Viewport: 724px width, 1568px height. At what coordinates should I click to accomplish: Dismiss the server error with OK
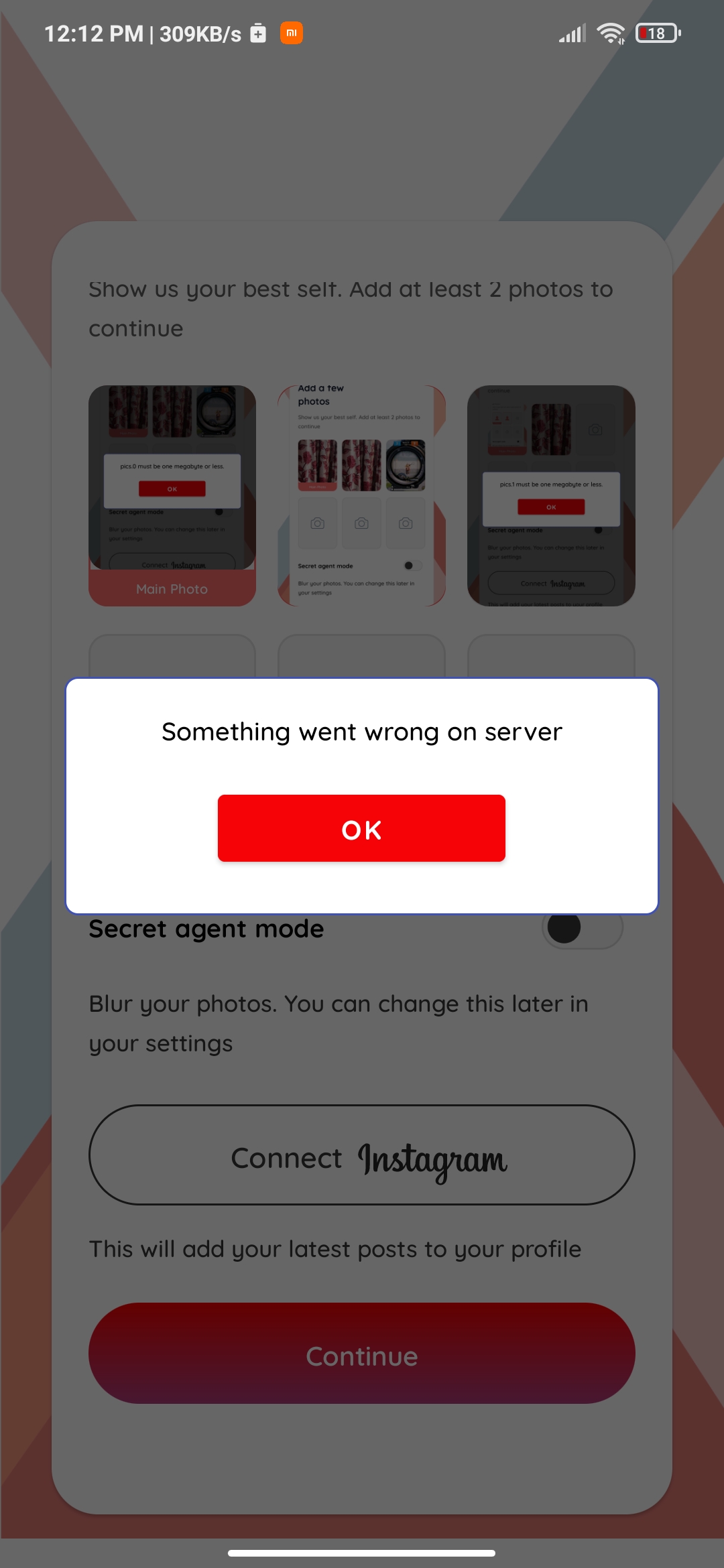pos(361,828)
